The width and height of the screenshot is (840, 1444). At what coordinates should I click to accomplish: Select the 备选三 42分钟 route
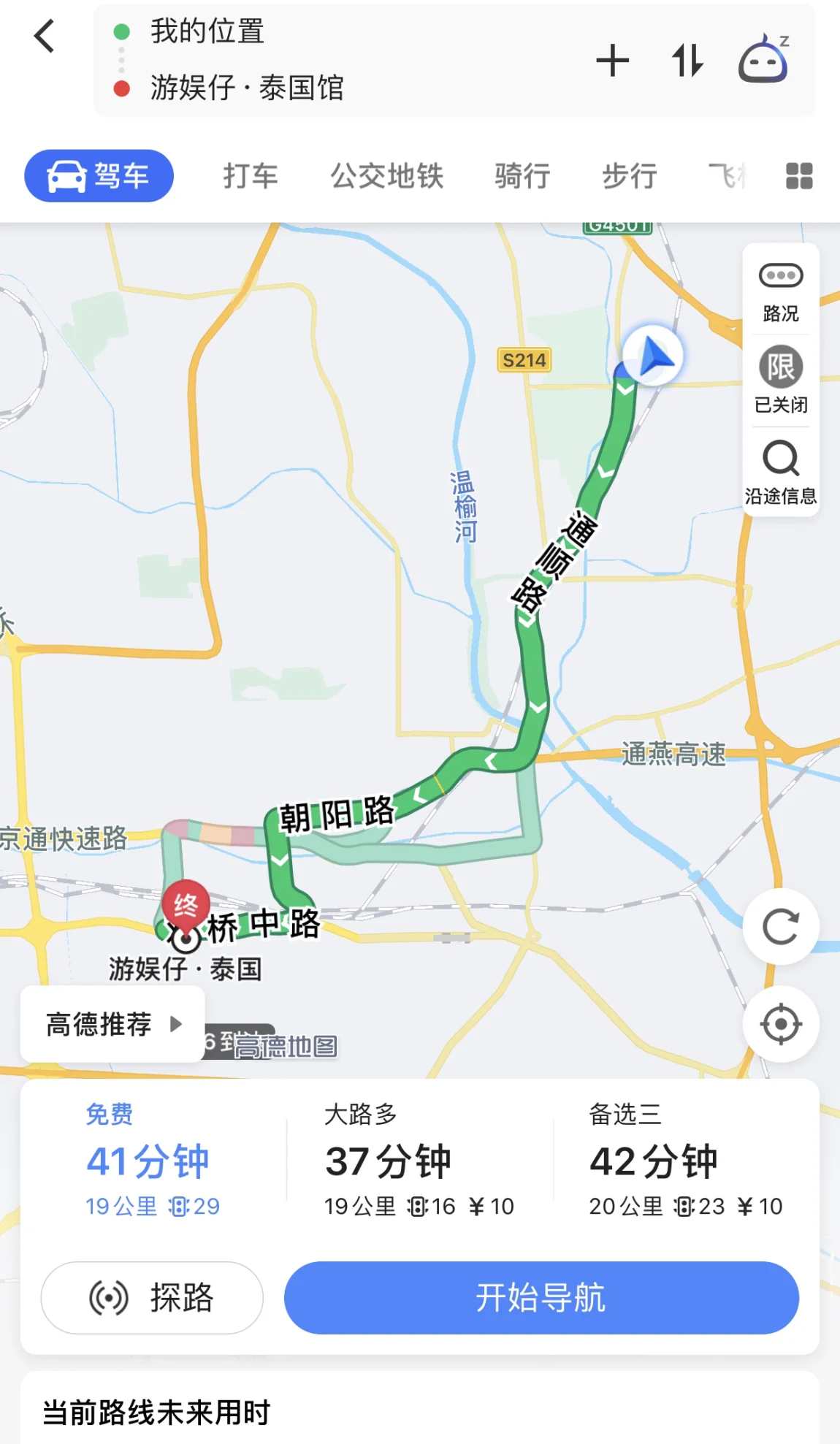685,1158
